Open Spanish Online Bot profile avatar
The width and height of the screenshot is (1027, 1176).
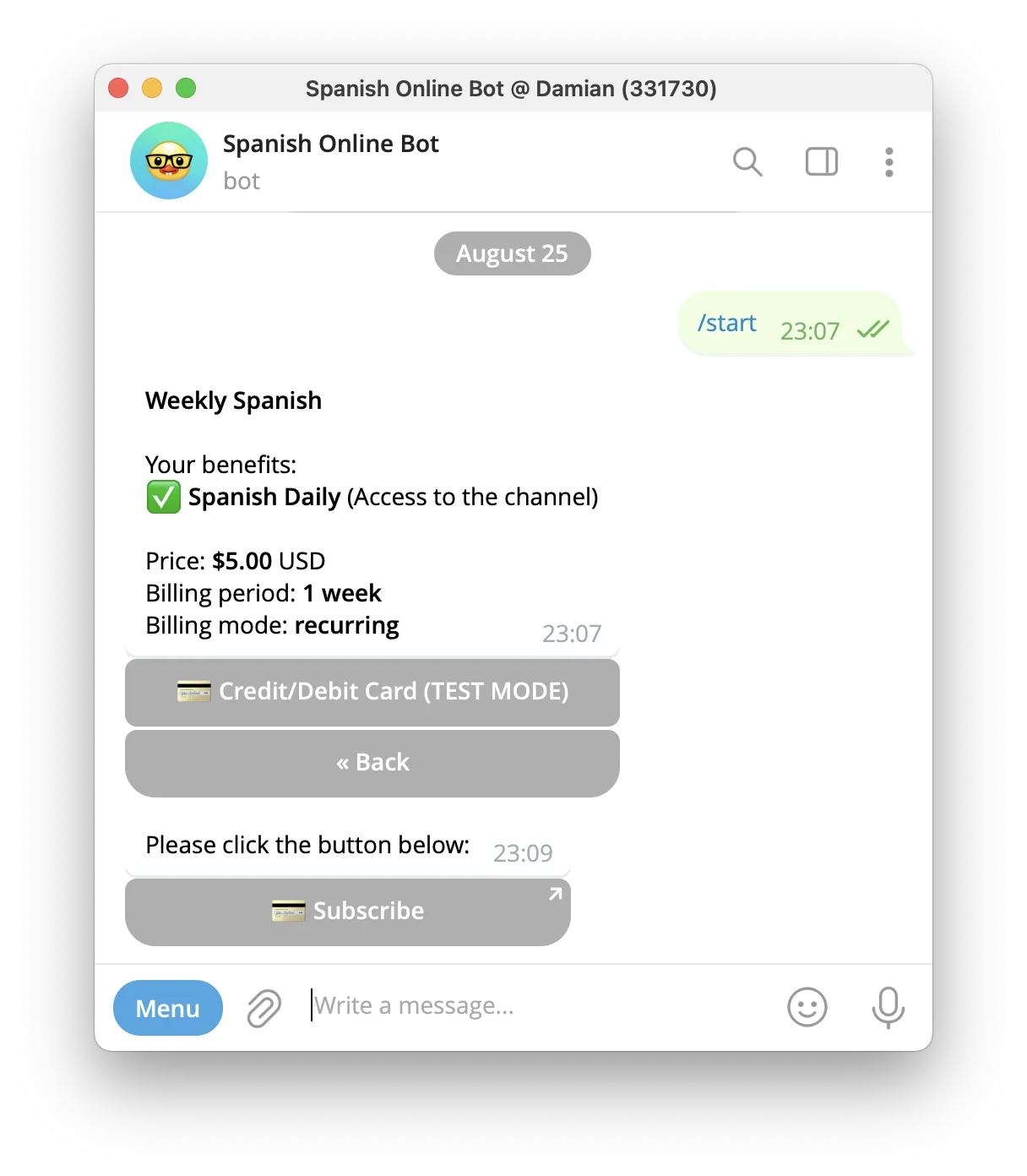pos(169,161)
